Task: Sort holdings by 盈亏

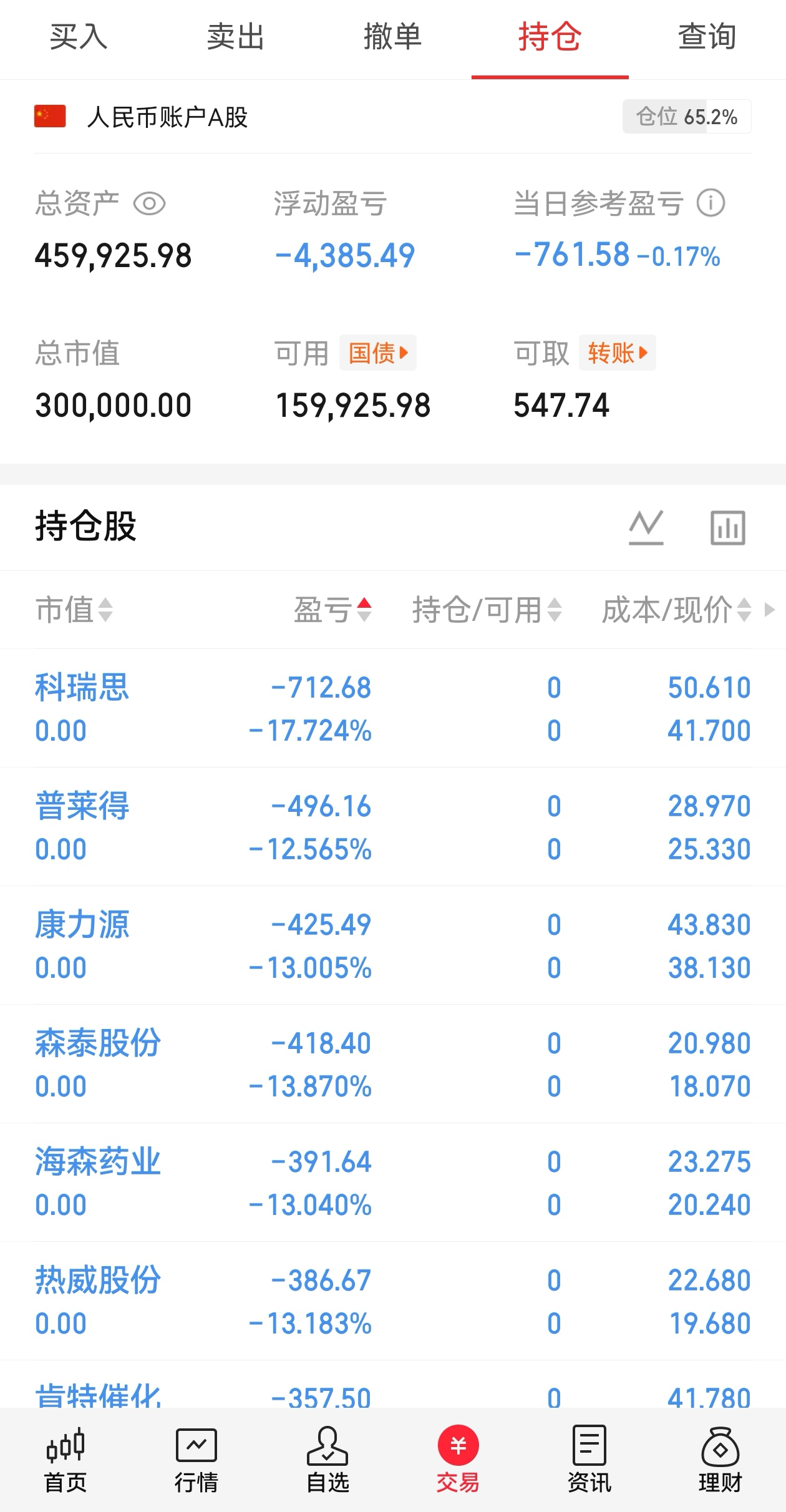Action: (332, 610)
